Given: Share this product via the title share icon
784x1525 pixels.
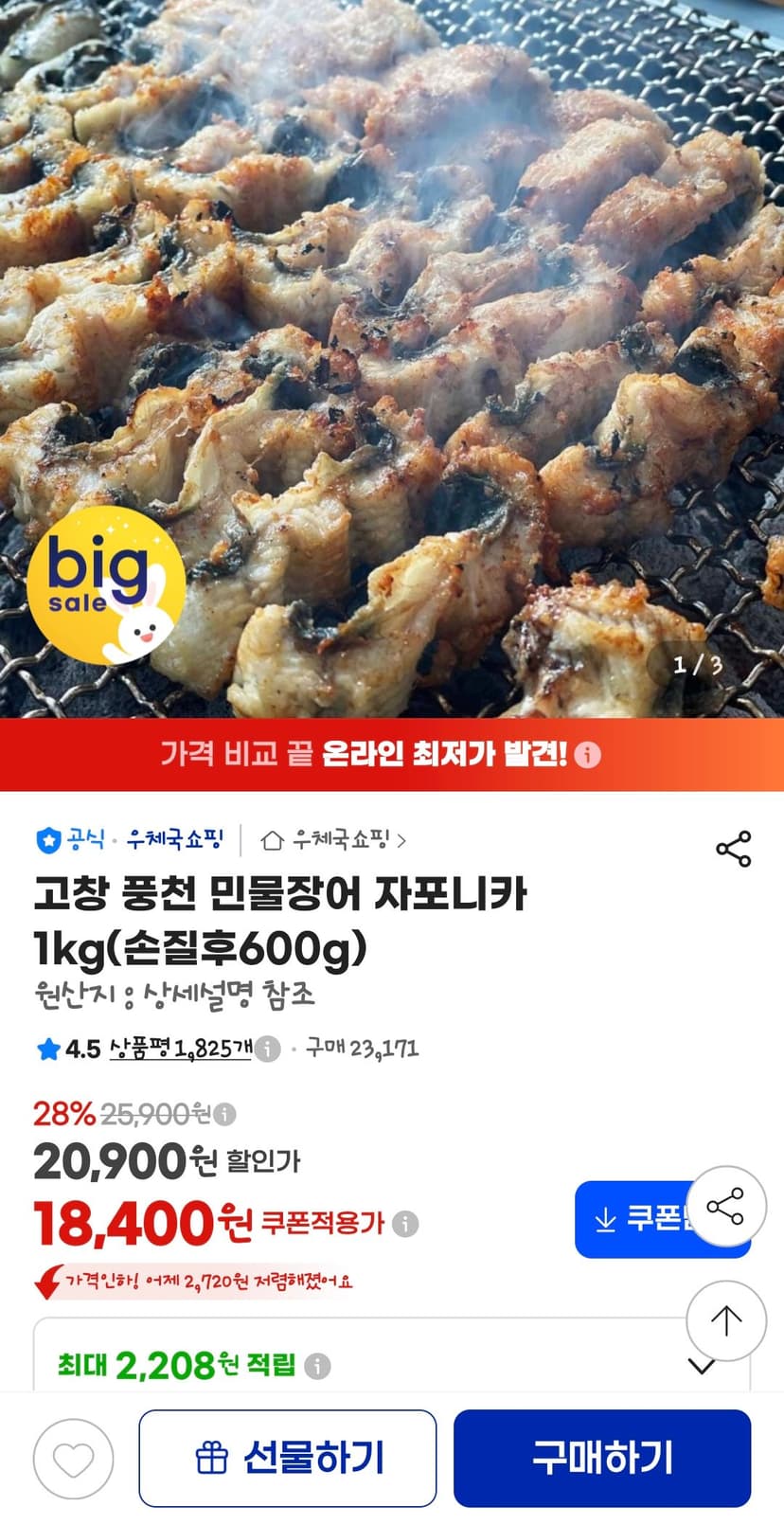Looking at the screenshot, I should [734, 849].
